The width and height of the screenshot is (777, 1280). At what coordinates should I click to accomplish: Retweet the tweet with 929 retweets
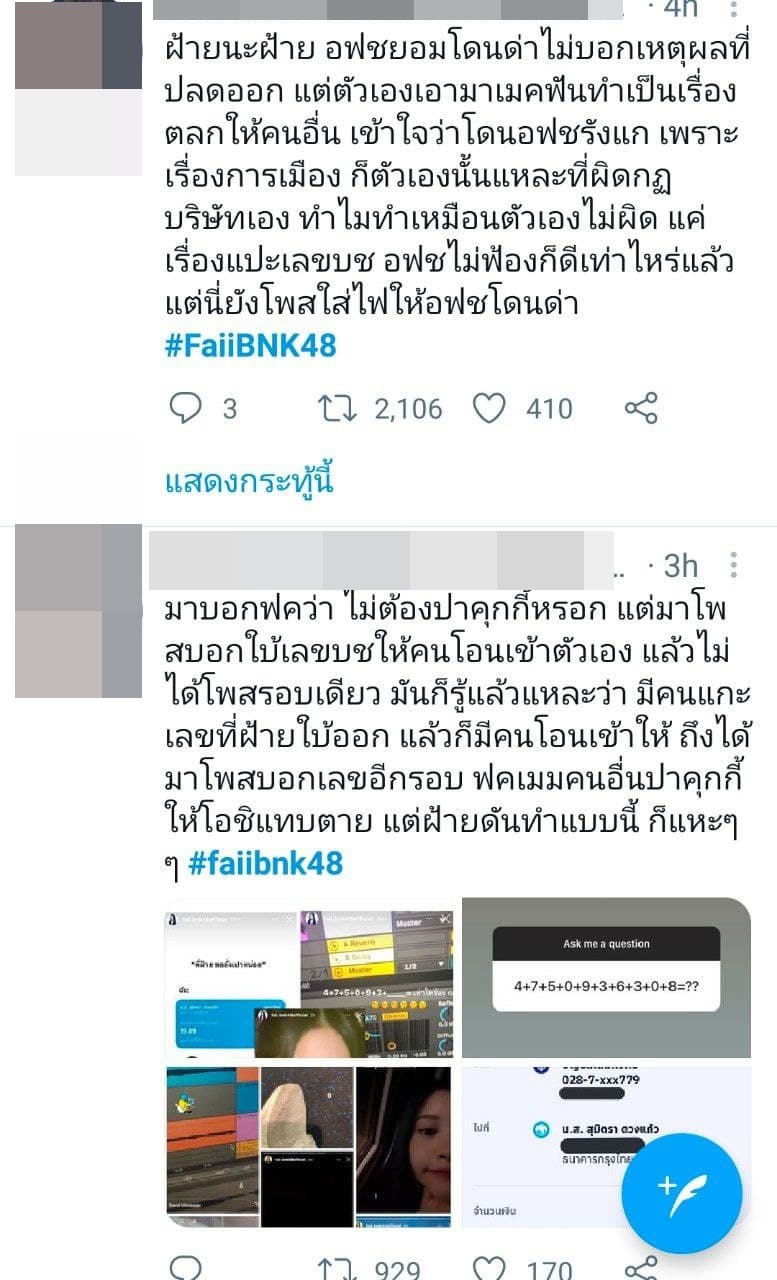(x=332, y=1270)
